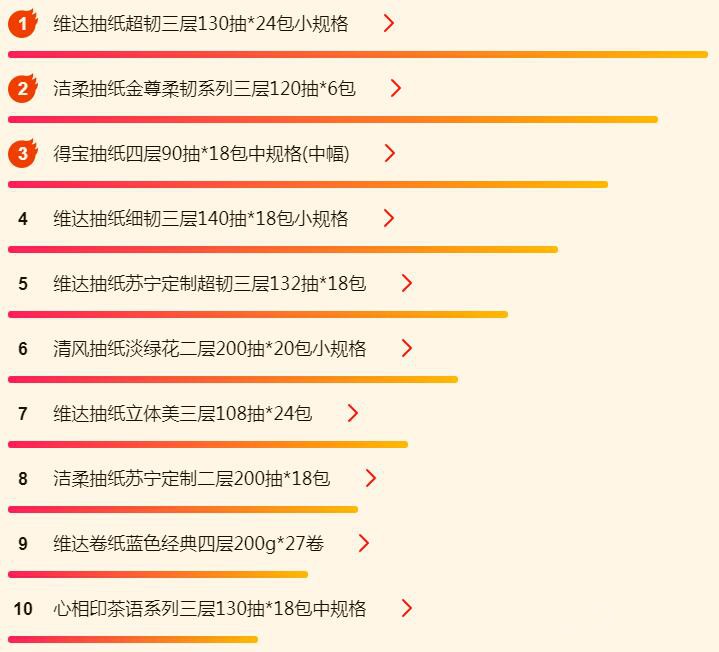Open 心相印茶语系列三层130抽*18包中规格
Screen dimensions: 719x652
pyautogui.click(x=210, y=608)
